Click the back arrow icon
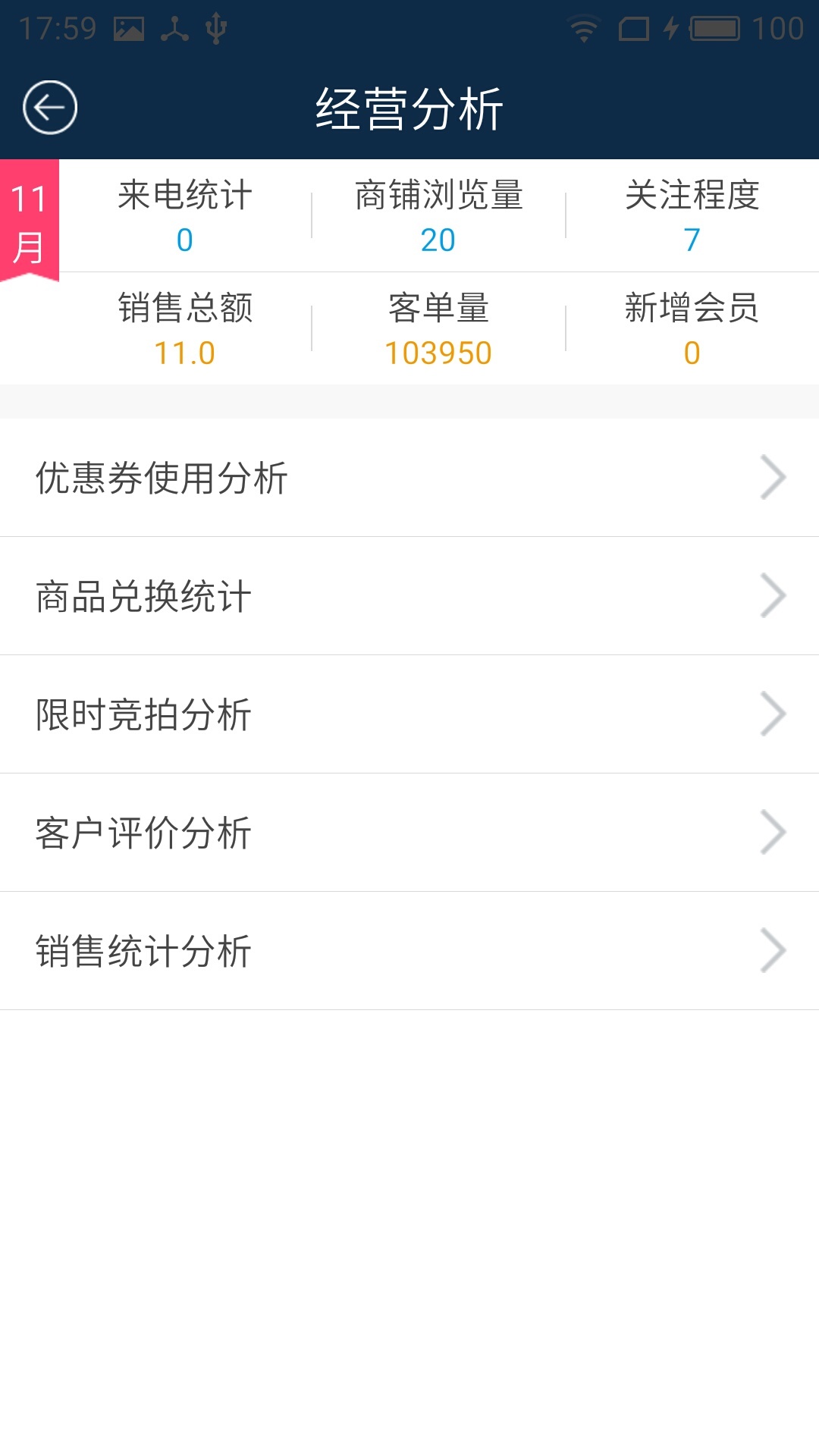The width and height of the screenshot is (819, 1456). tap(48, 107)
